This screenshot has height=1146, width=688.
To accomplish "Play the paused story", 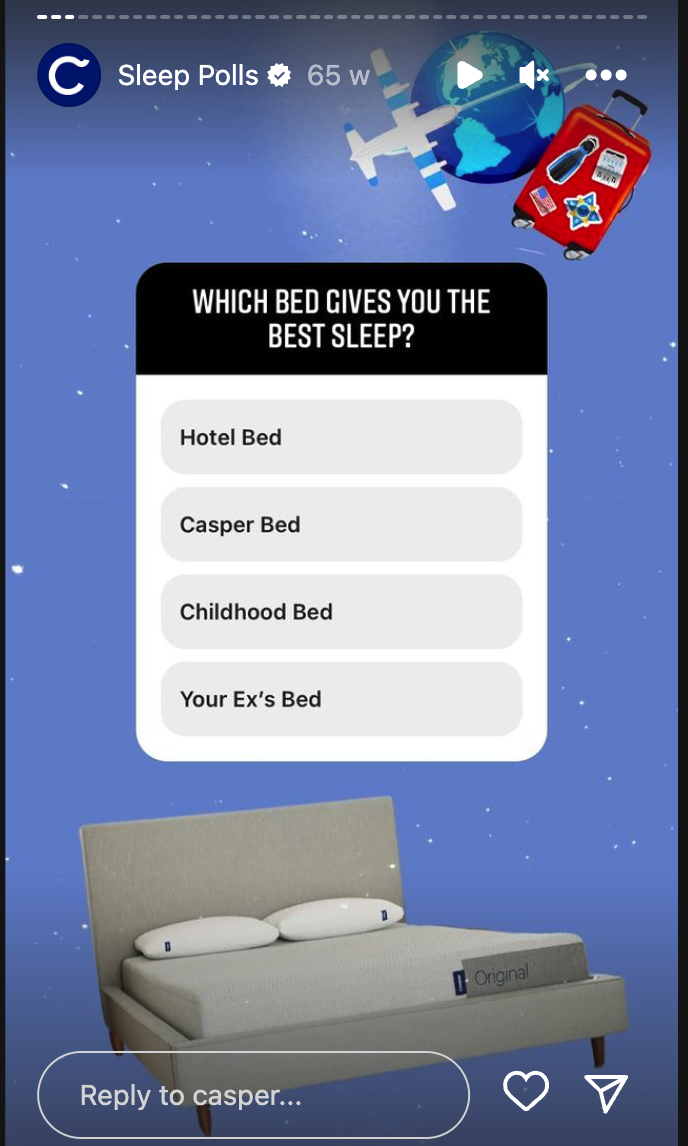I will pos(469,75).
